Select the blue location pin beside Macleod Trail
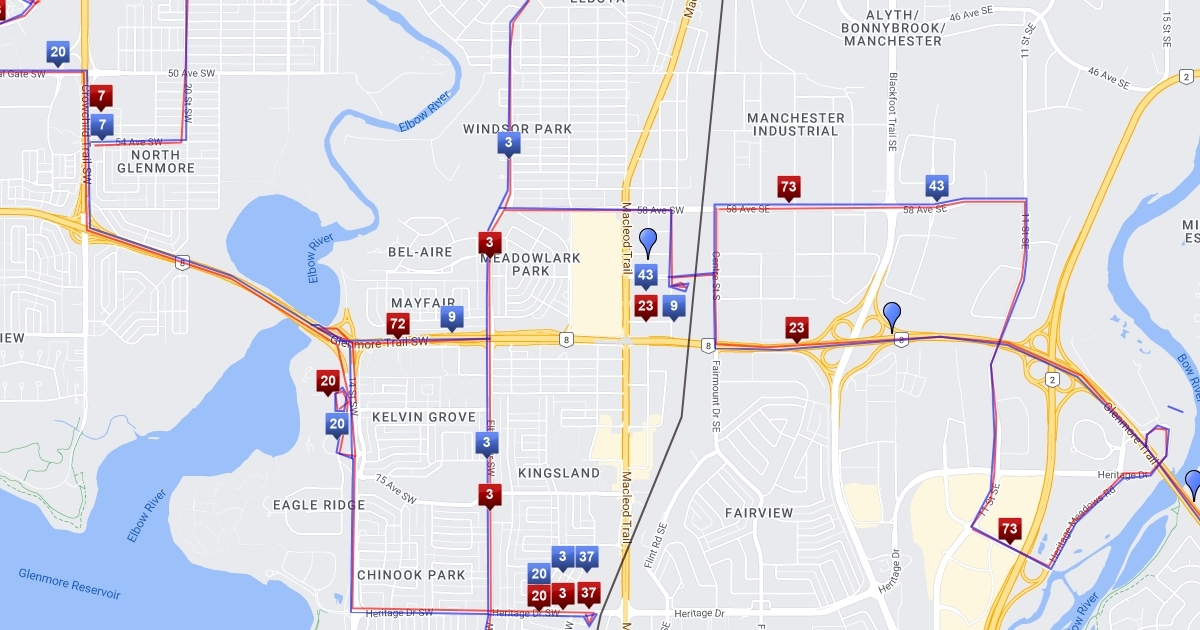Viewport: 1200px width, 630px height. 648,242
